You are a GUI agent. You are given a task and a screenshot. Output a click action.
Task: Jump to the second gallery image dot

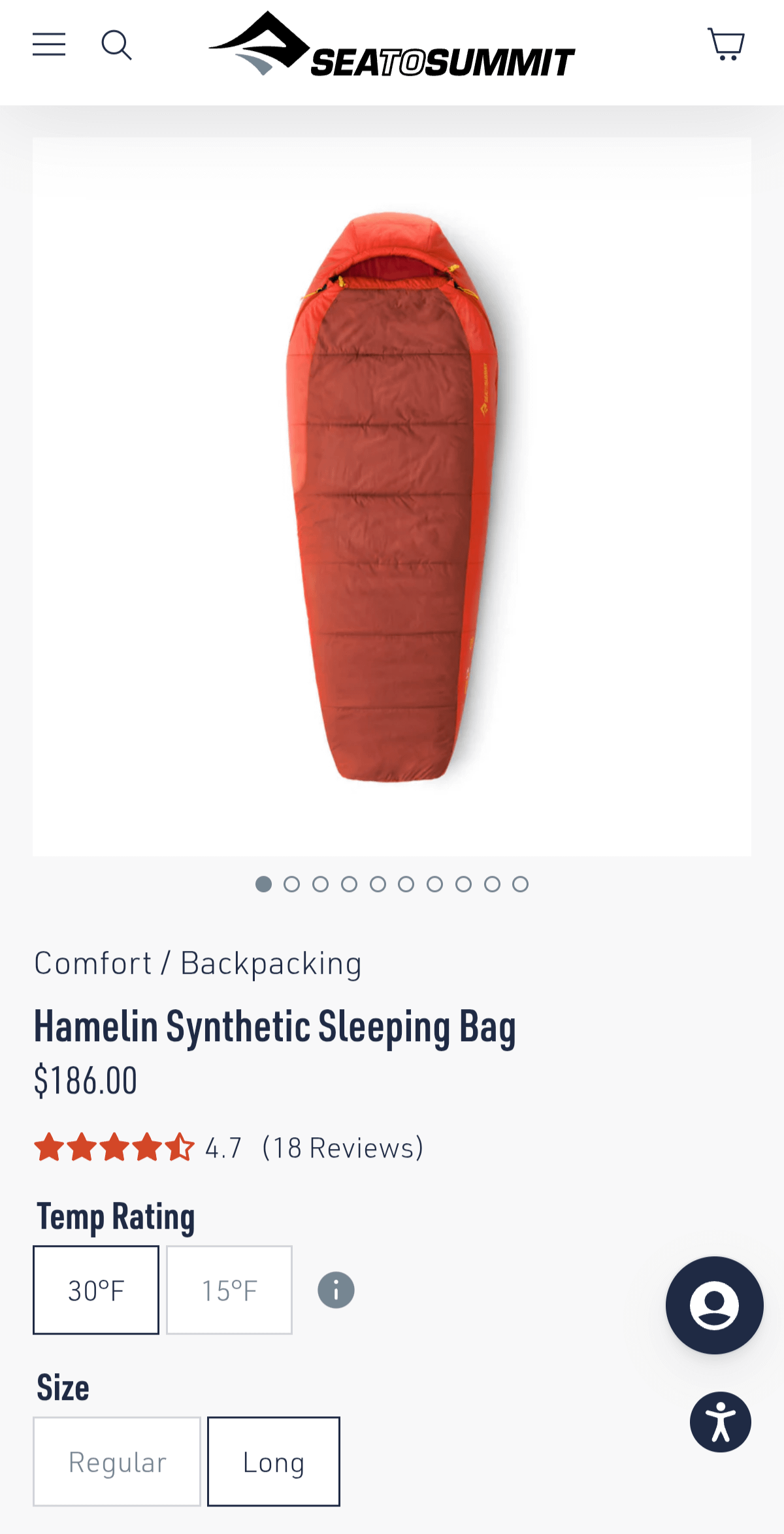291,884
